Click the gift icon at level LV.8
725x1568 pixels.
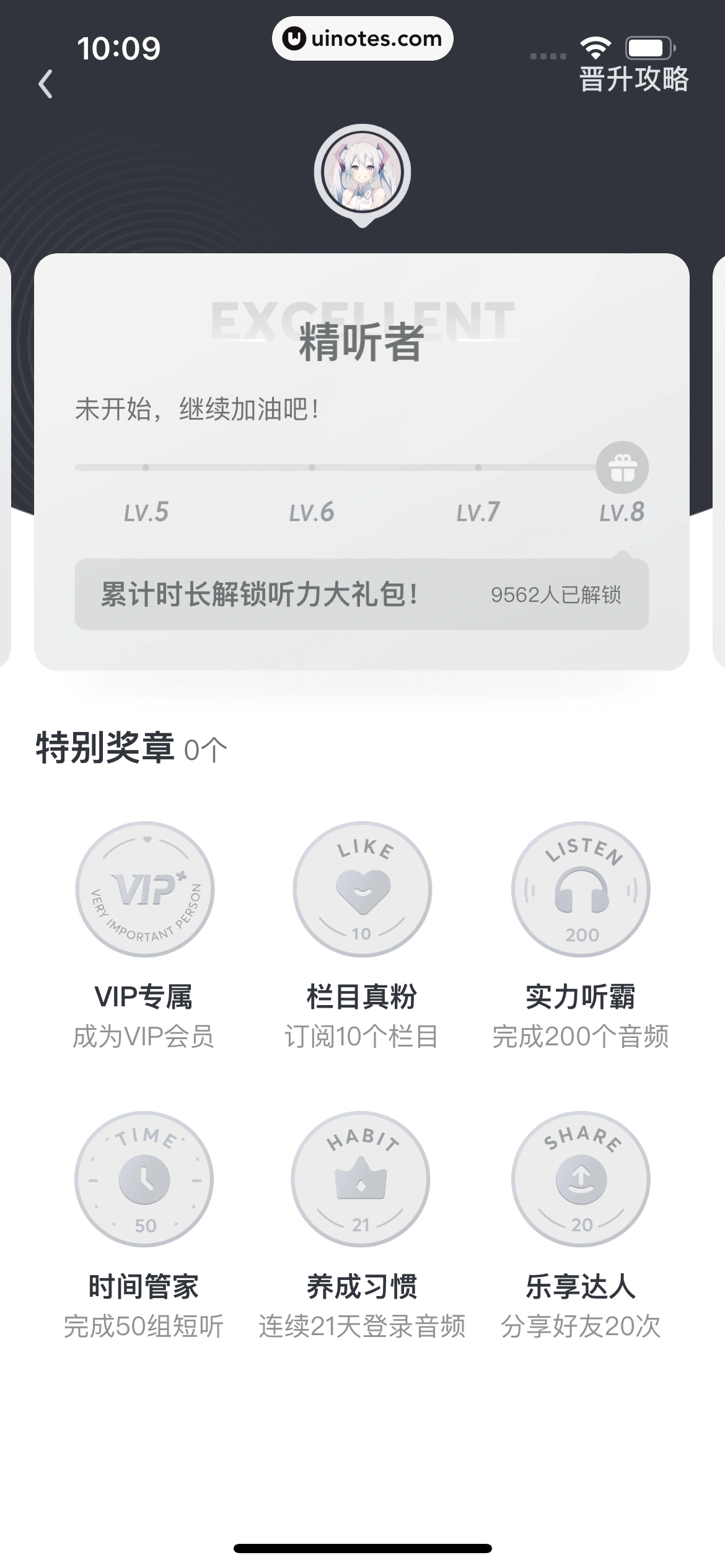pyautogui.click(x=623, y=468)
